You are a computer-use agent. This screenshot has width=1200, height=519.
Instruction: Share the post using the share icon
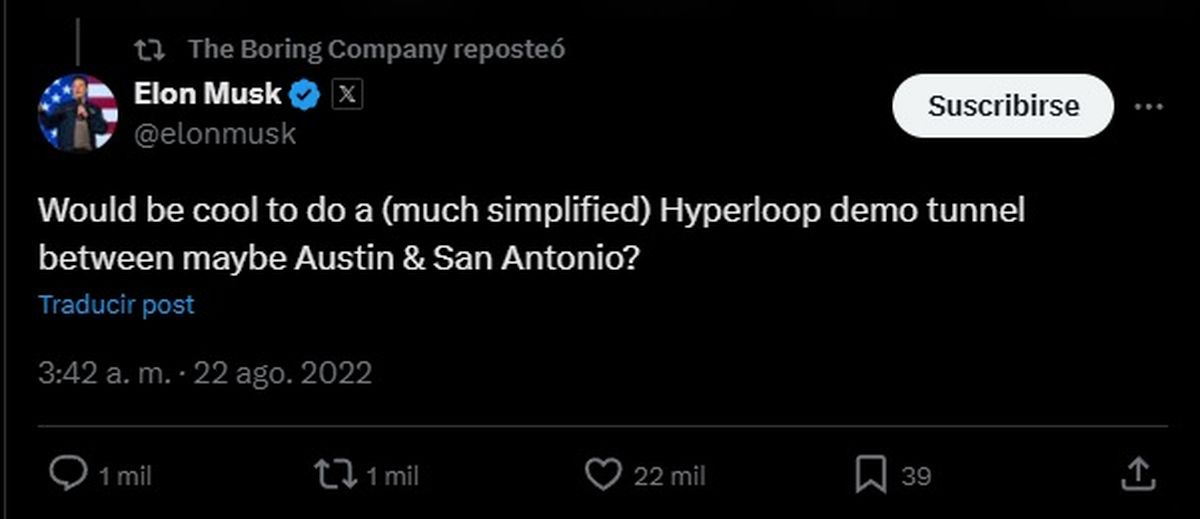pyautogui.click(x=1138, y=474)
